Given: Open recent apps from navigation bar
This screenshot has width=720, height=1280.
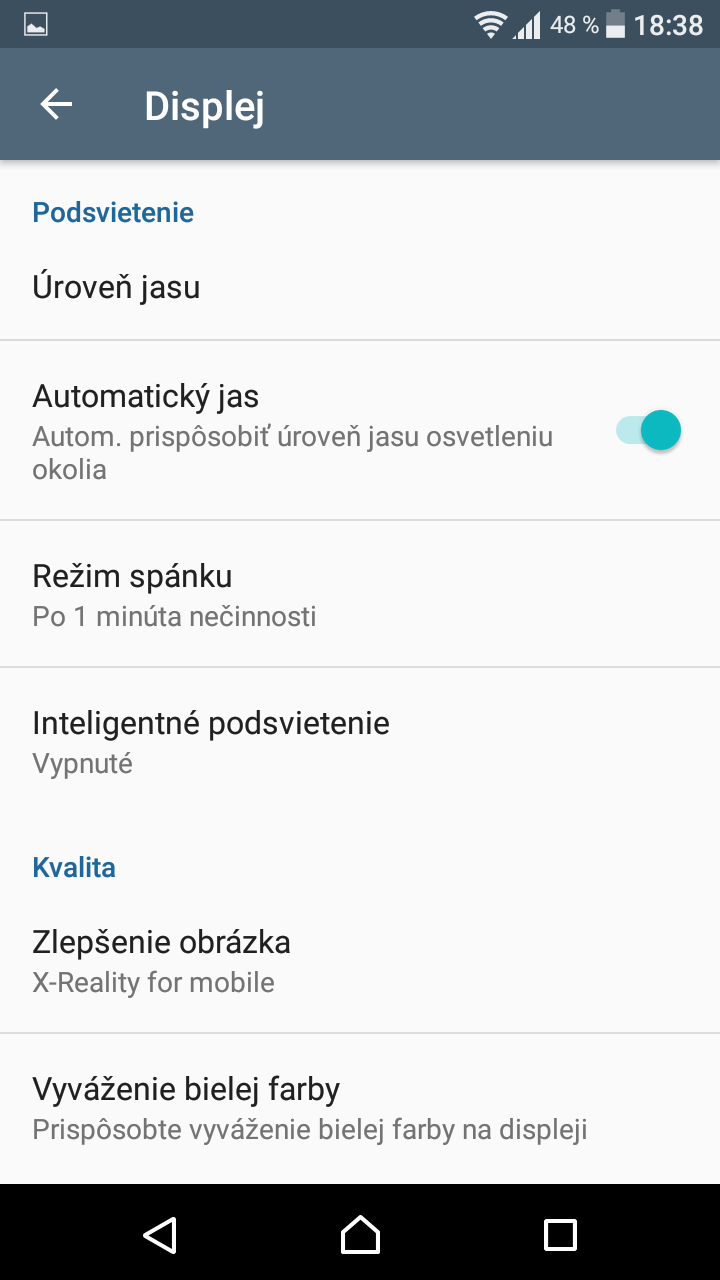Looking at the screenshot, I should (x=560, y=1234).
